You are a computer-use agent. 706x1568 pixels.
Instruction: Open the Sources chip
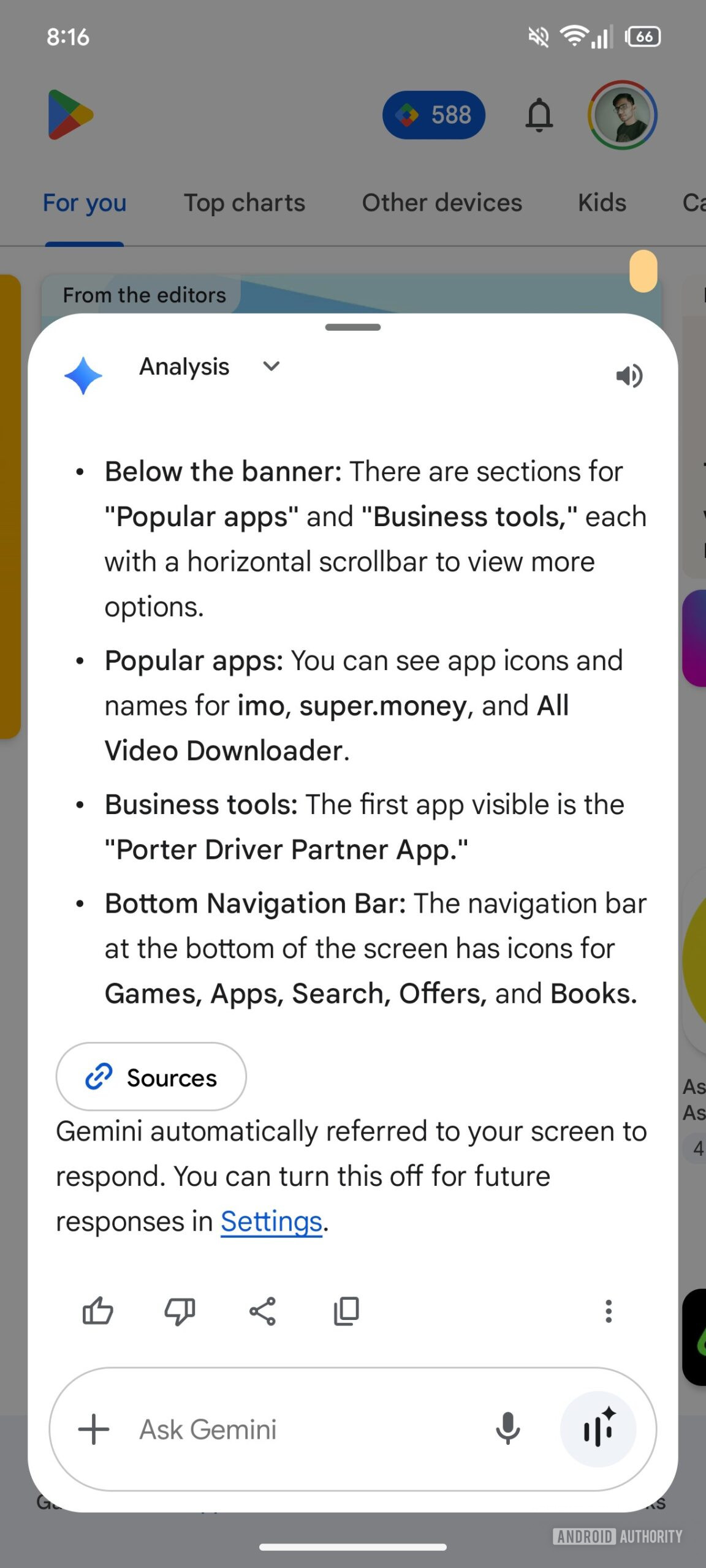pos(151,1077)
